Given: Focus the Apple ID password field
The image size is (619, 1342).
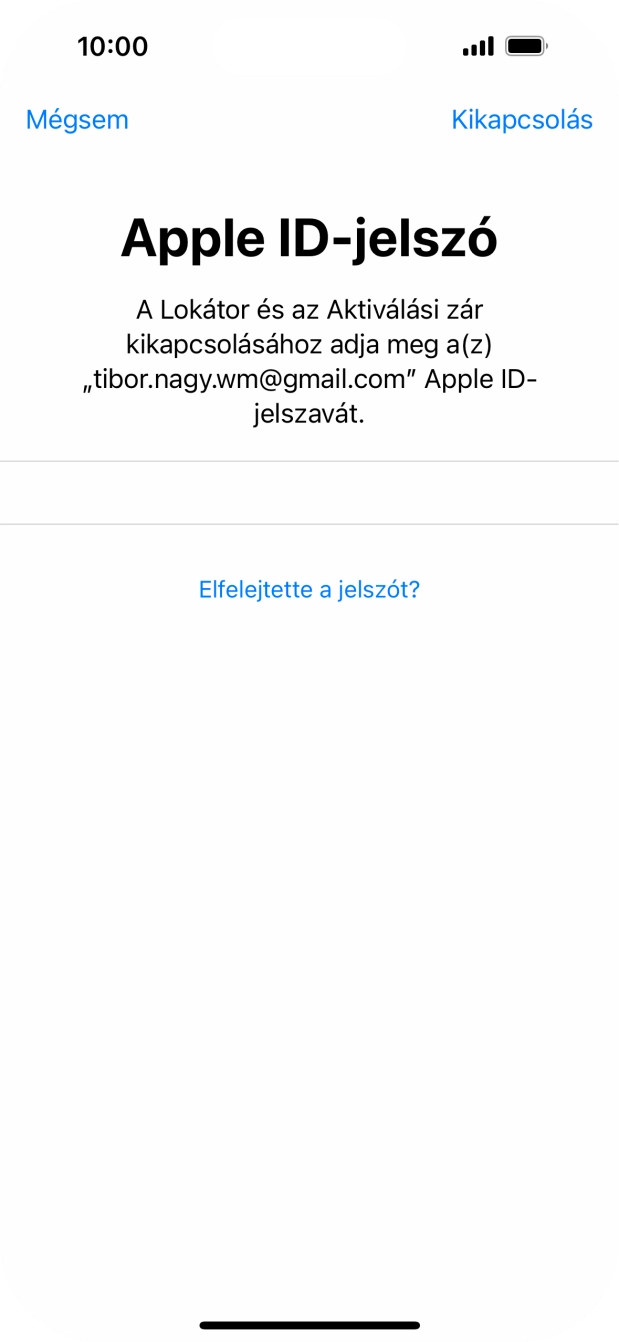Looking at the screenshot, I should 309,493.
